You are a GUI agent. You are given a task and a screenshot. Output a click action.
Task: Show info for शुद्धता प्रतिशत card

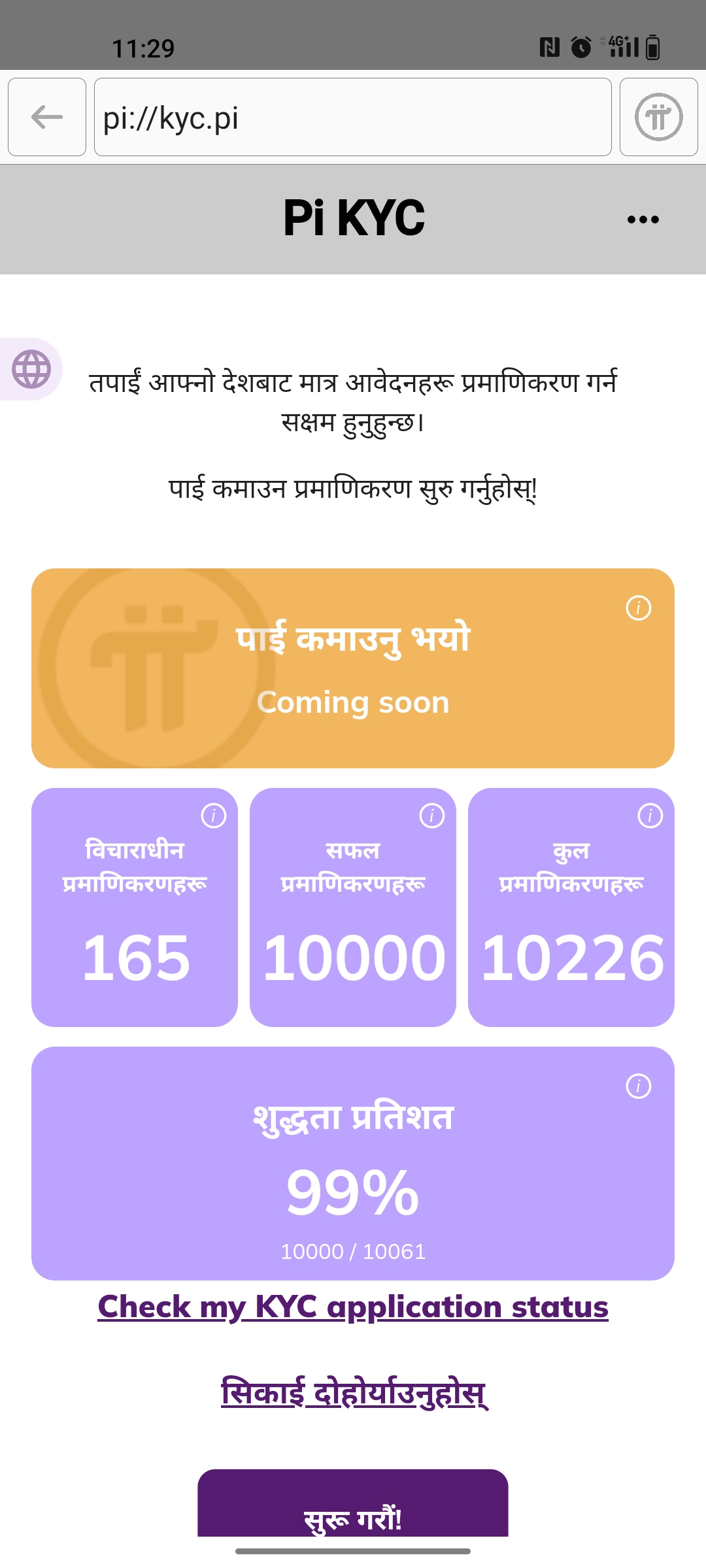(x=638, y=1086)
